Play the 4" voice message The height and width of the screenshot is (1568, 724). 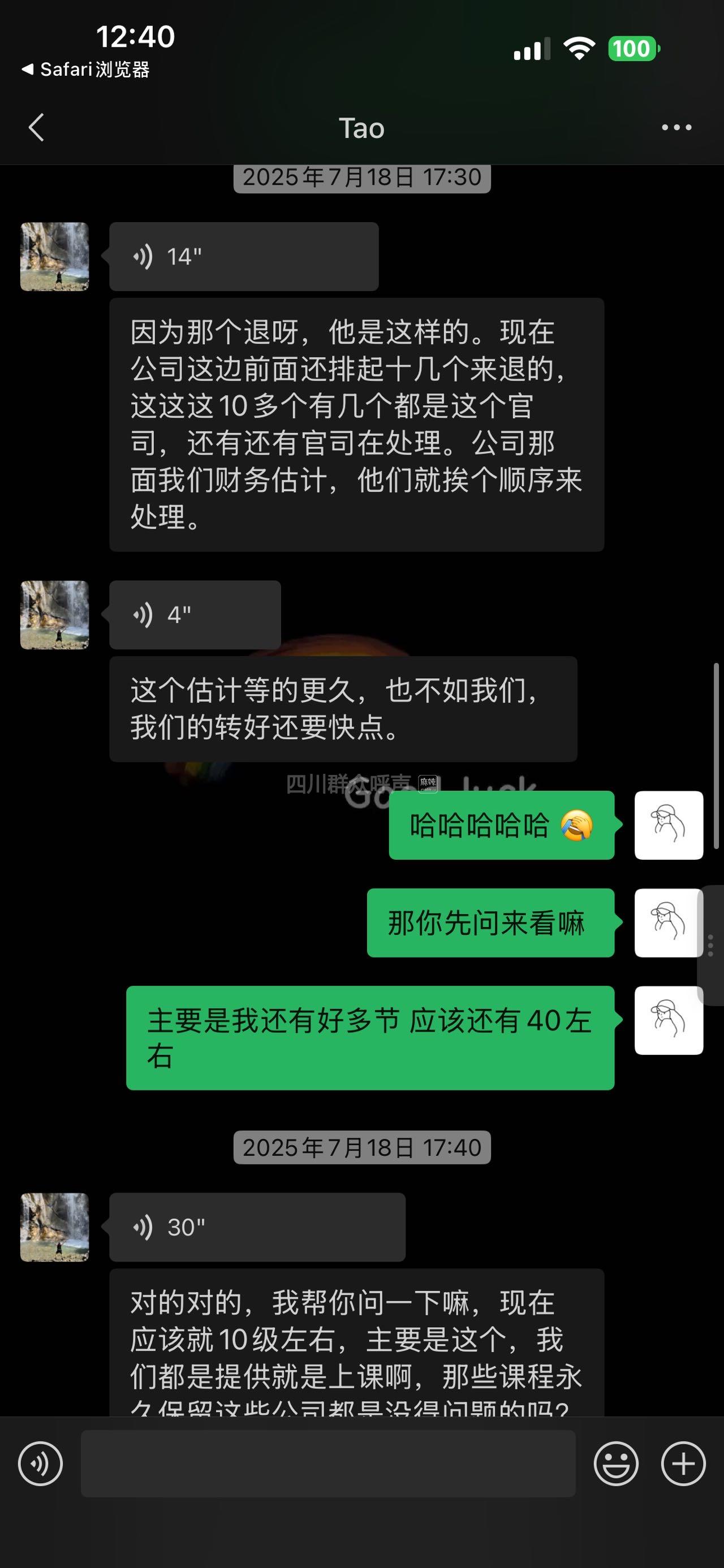[195, 615]
